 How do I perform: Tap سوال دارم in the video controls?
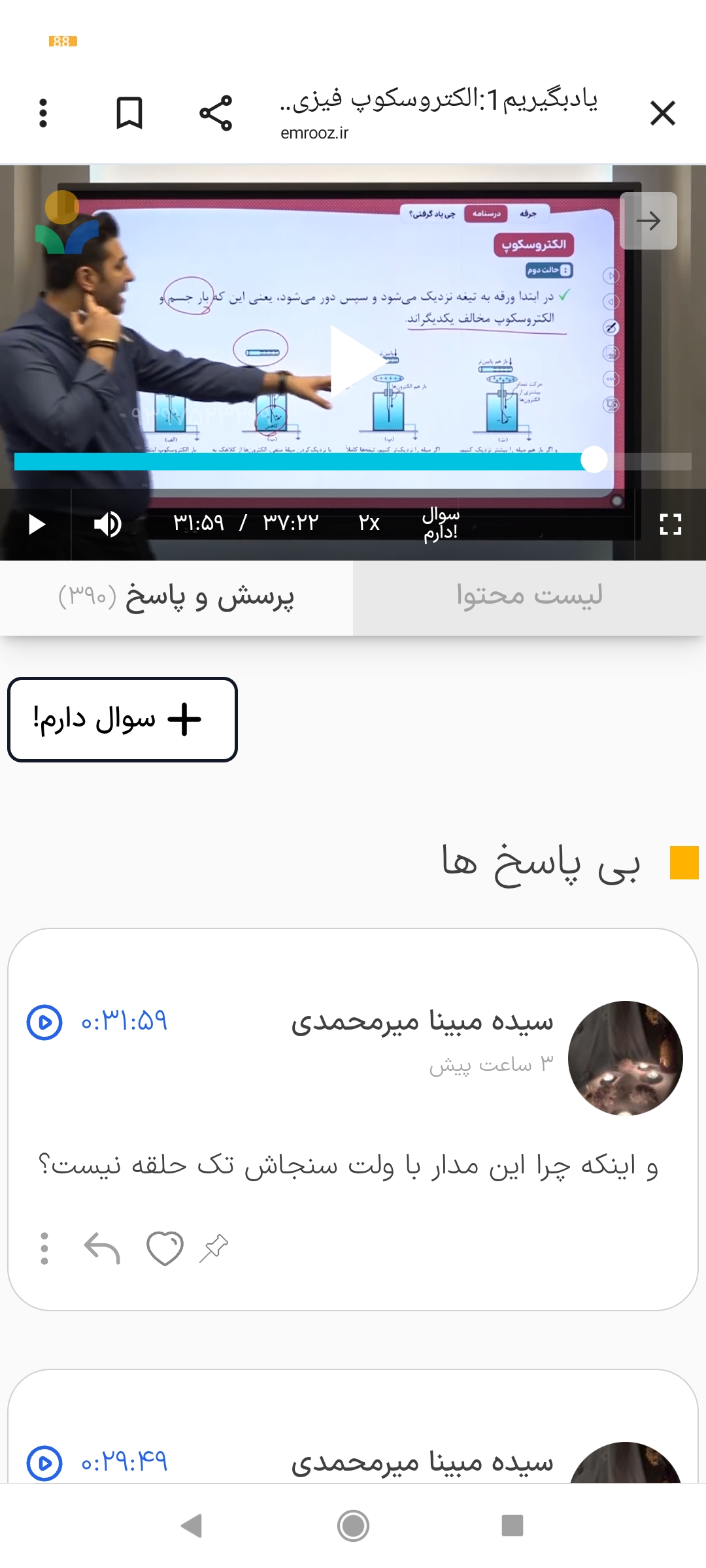coord(441,523)
